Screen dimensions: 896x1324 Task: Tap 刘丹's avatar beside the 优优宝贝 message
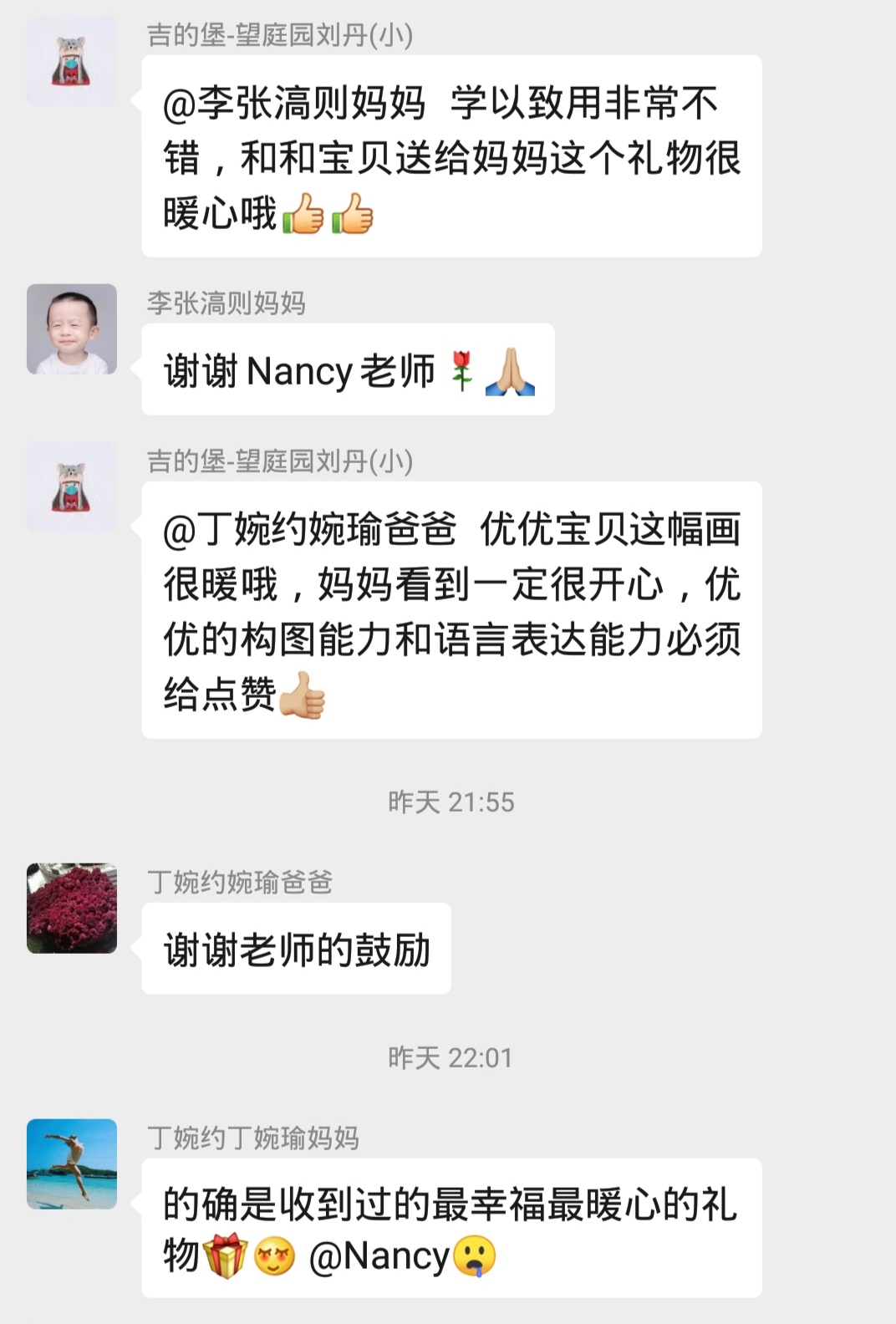(x=72, y=486)
